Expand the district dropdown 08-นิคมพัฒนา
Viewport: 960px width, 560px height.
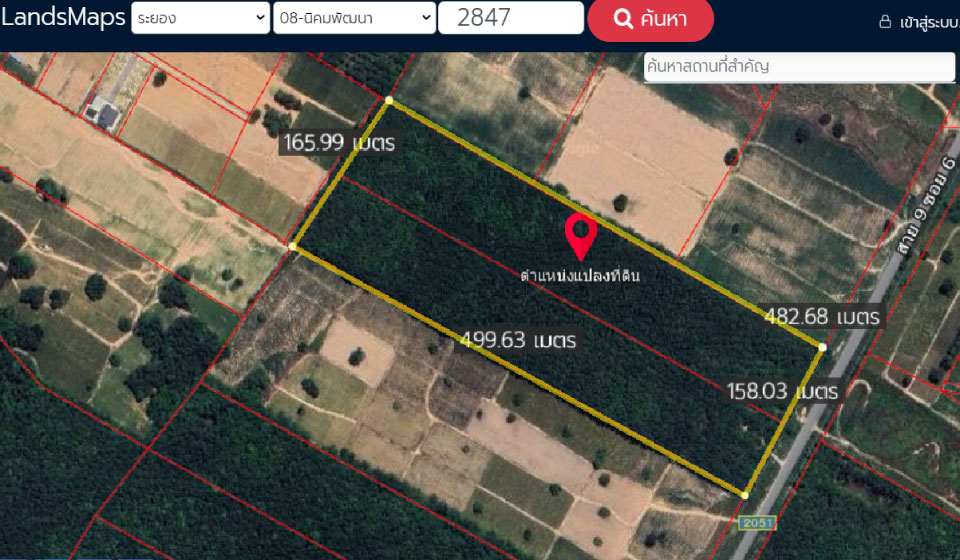[354, 18]
